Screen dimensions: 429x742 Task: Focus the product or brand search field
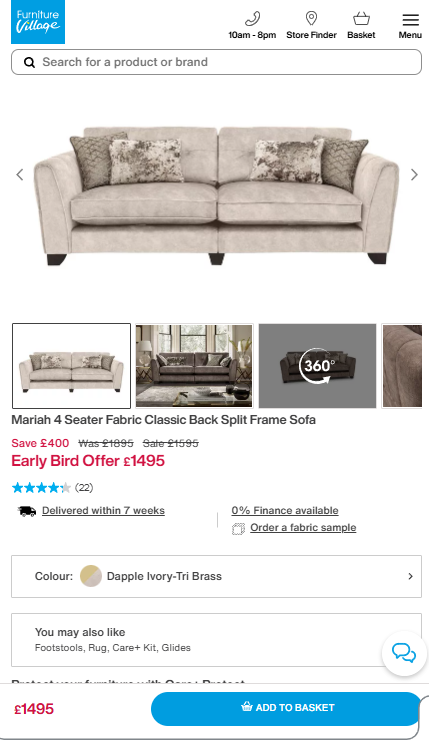(x=216, y=62)
